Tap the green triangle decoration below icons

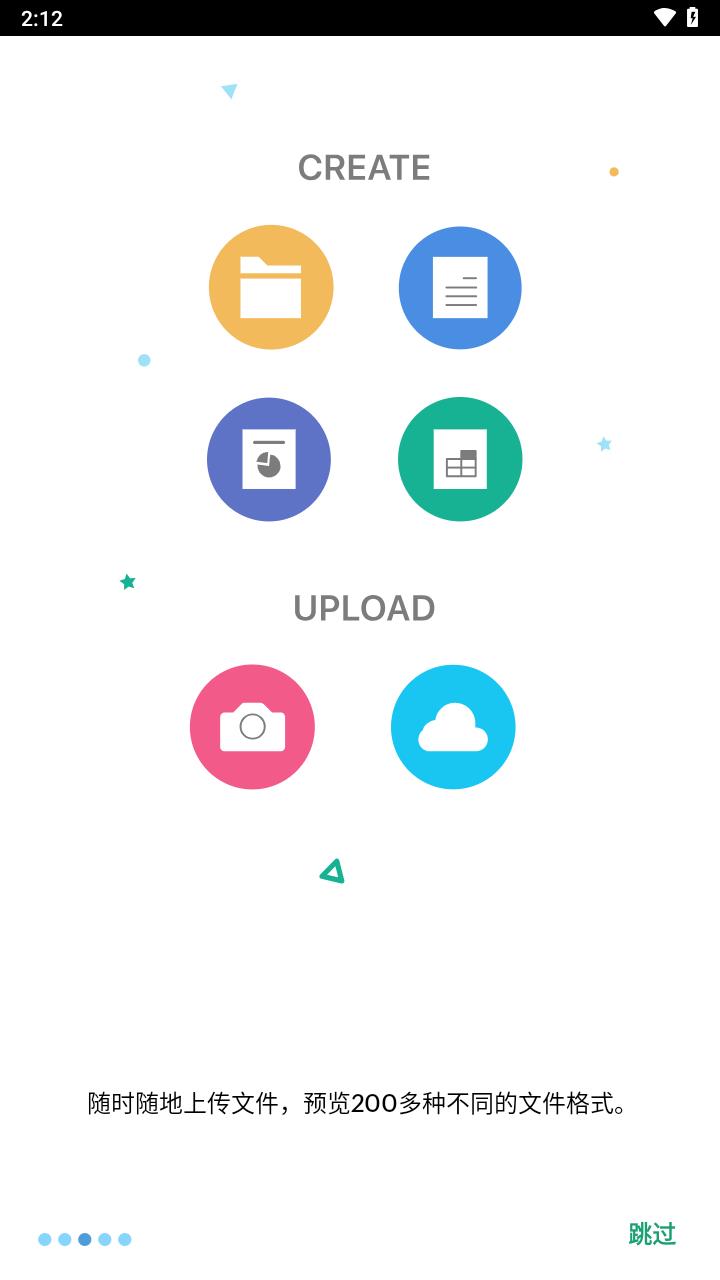334,870
